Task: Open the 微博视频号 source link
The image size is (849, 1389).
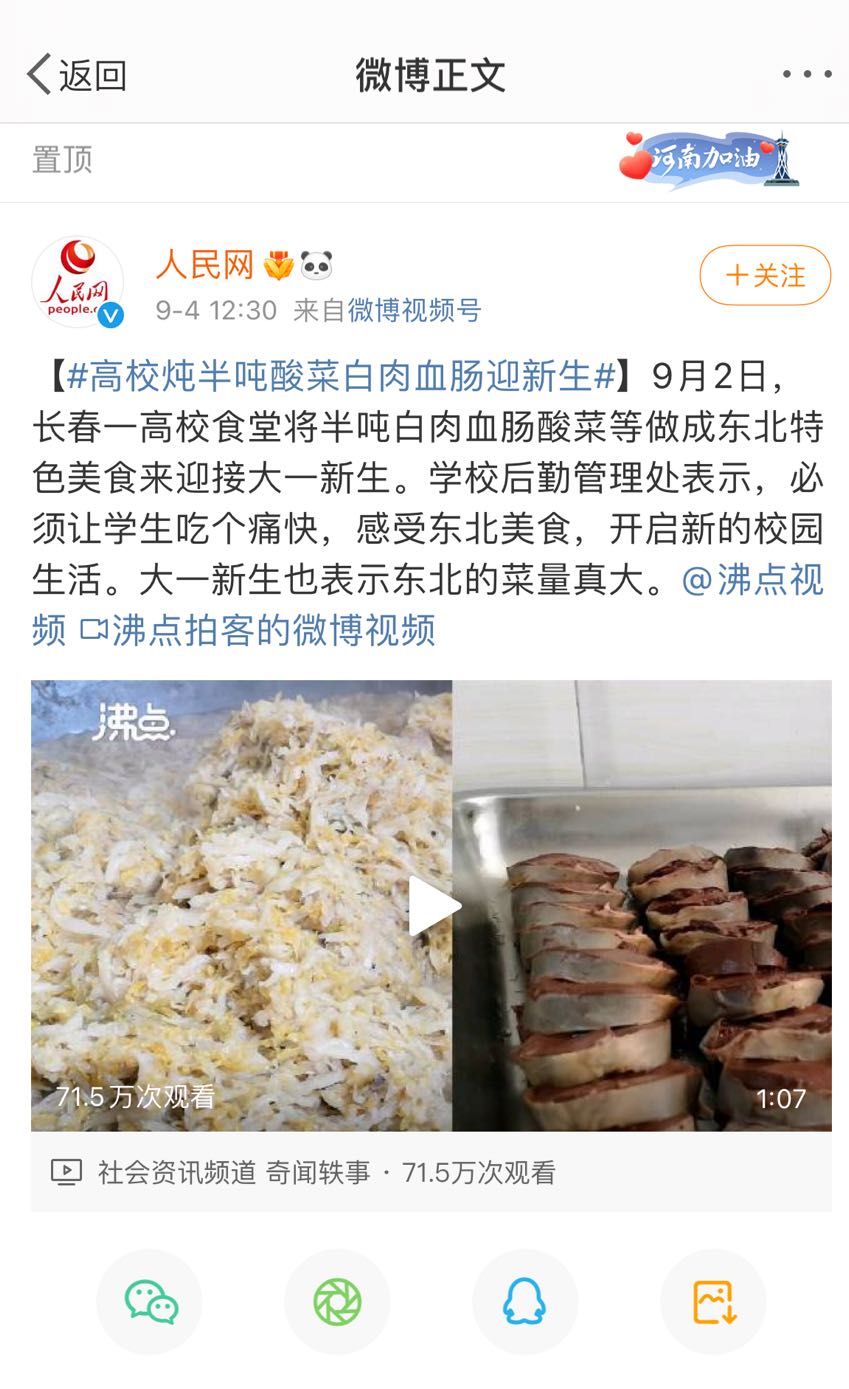Action: coord(414,310)
